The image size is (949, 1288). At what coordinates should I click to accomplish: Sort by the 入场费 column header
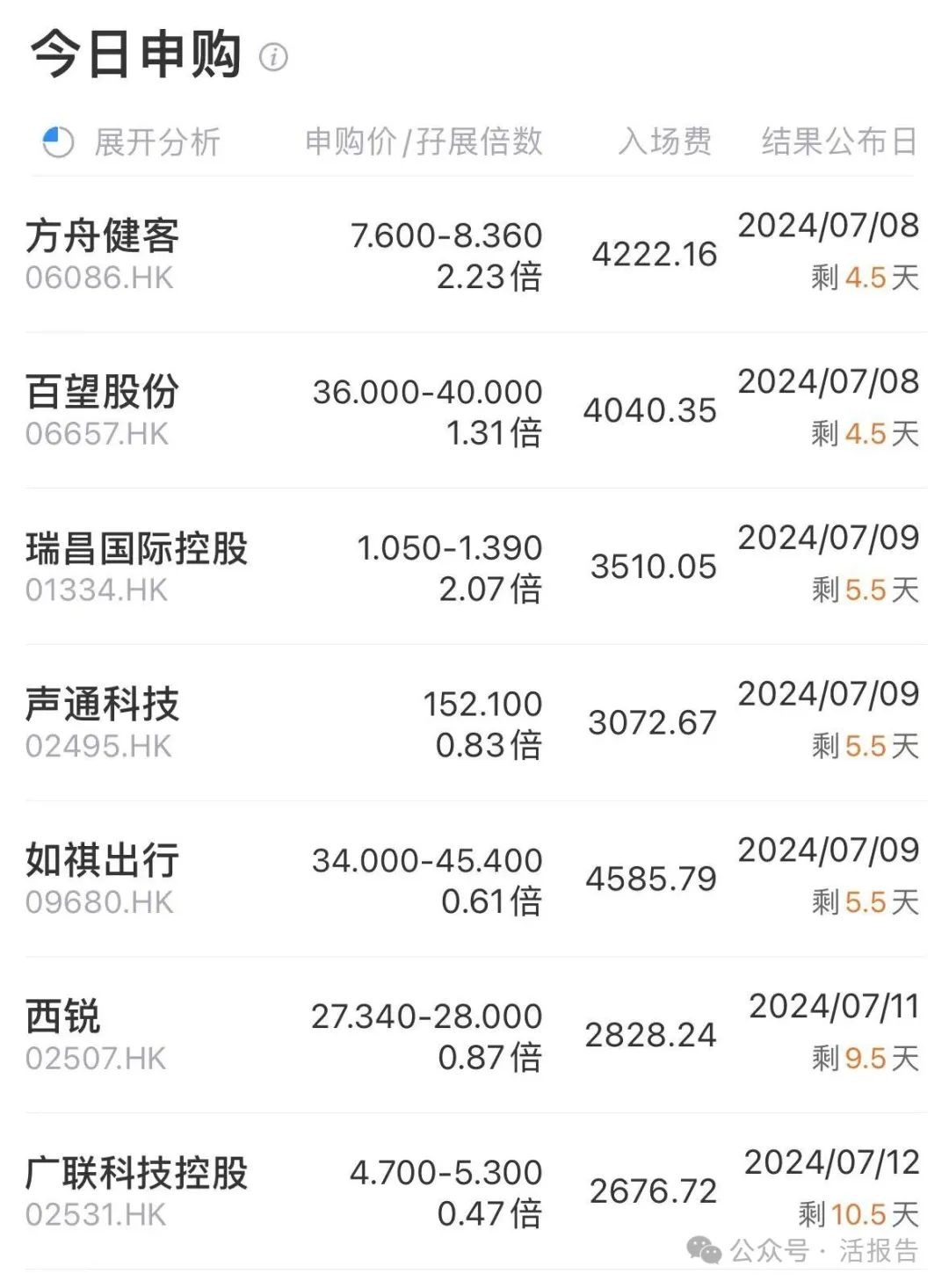click(667, 139)
